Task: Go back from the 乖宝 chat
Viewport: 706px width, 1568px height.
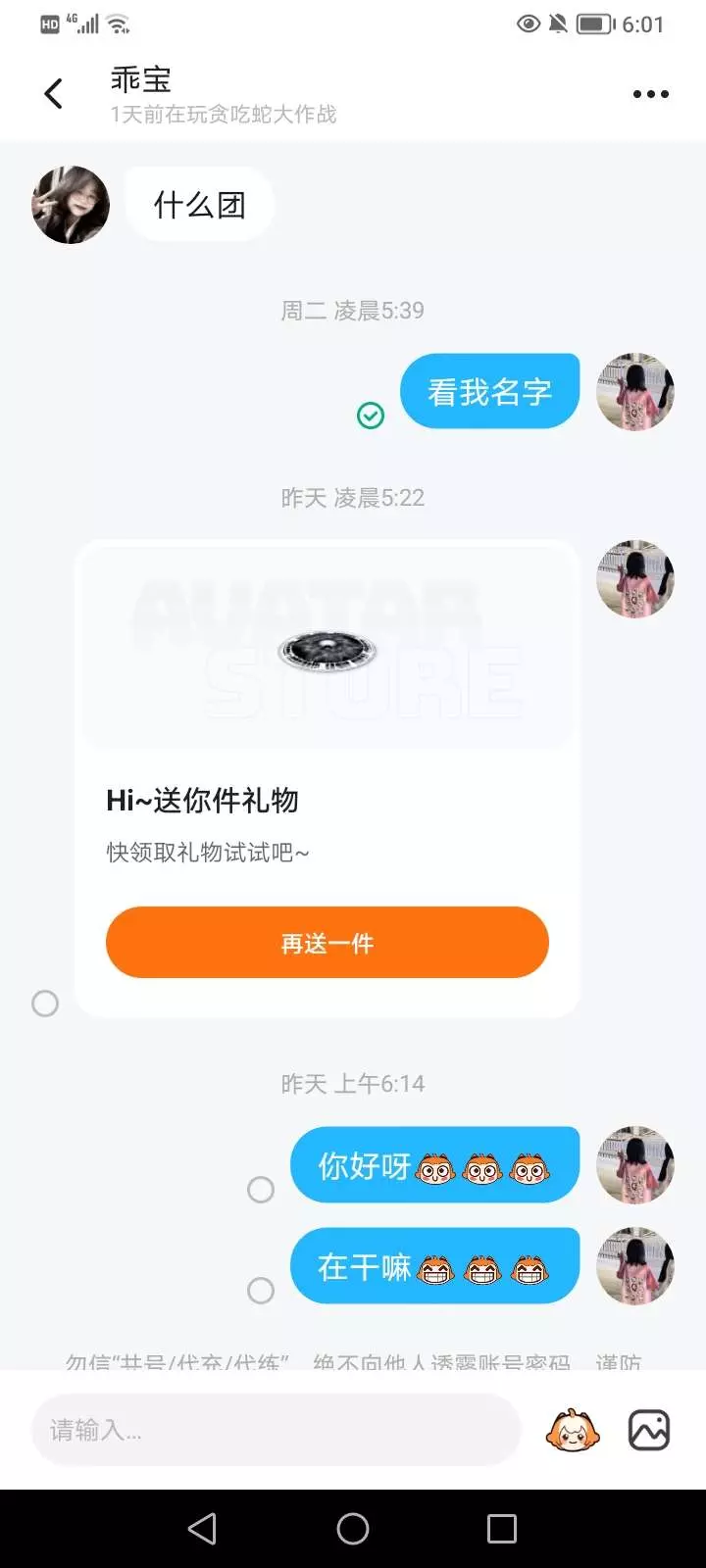Action: click(54, 94)
